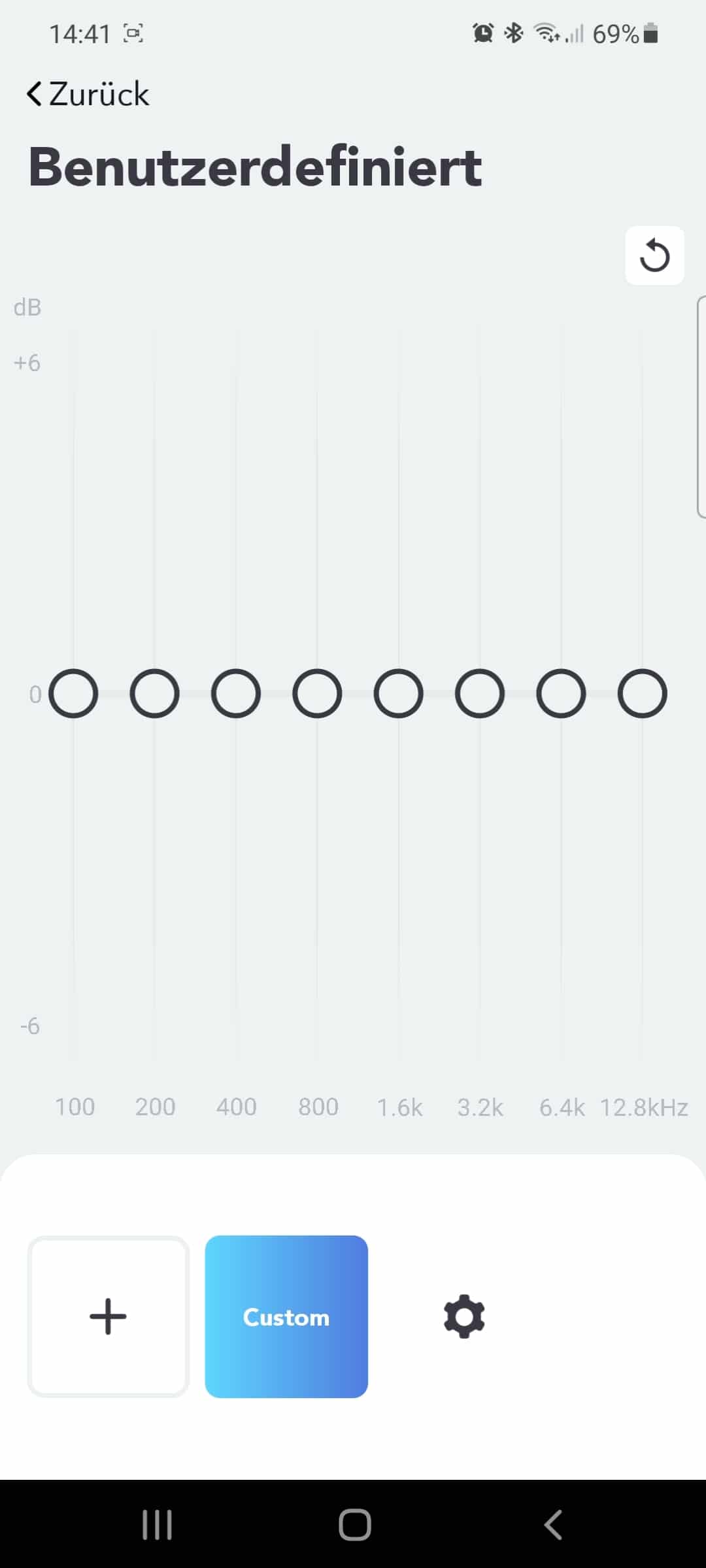Screen dimensions: 706x1568
Task: Open the recent apps view
Action: 157,1525
